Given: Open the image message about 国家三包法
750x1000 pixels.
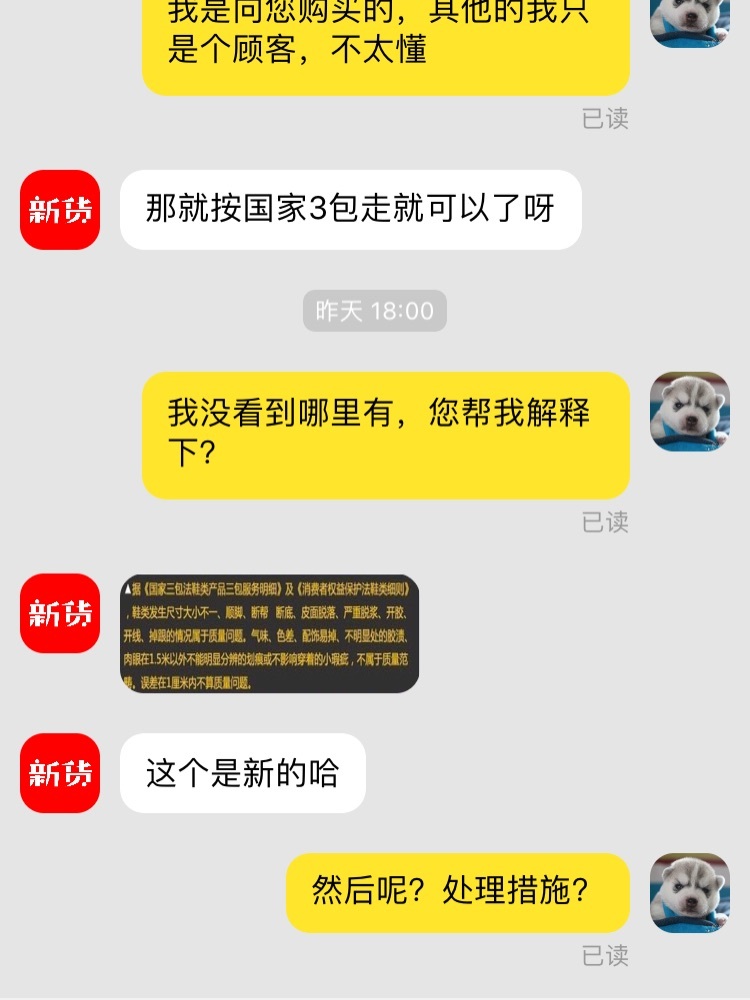Looking at the screenshot, I should (x=270, y=634).
